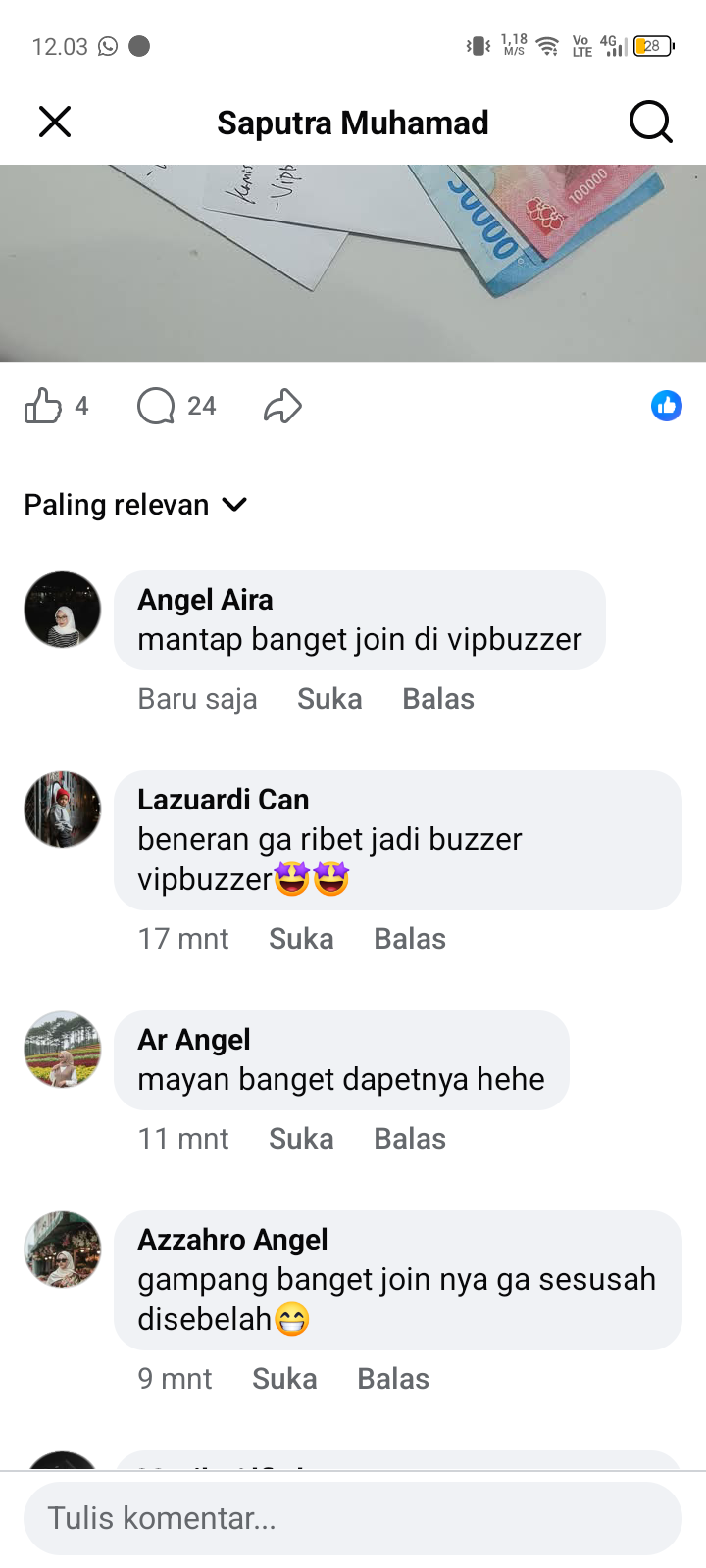The image size is (706, 1568).
Task: Like Lazuardi Can's comment with Suka
Action: 301,939
